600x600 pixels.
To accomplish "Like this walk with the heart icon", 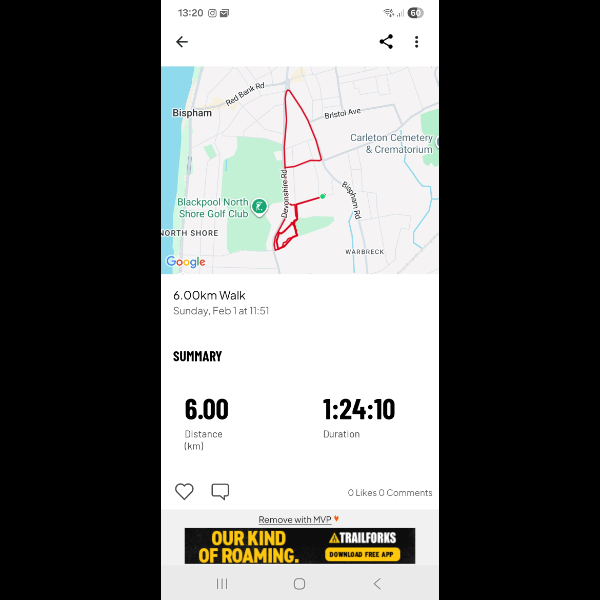I will click(x=184, y=491).
